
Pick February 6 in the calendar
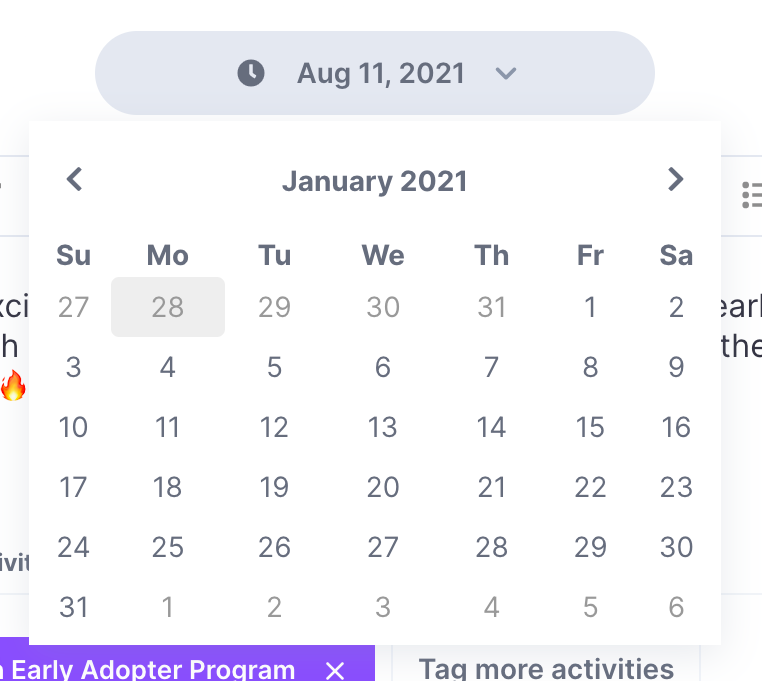pos(676,607)
